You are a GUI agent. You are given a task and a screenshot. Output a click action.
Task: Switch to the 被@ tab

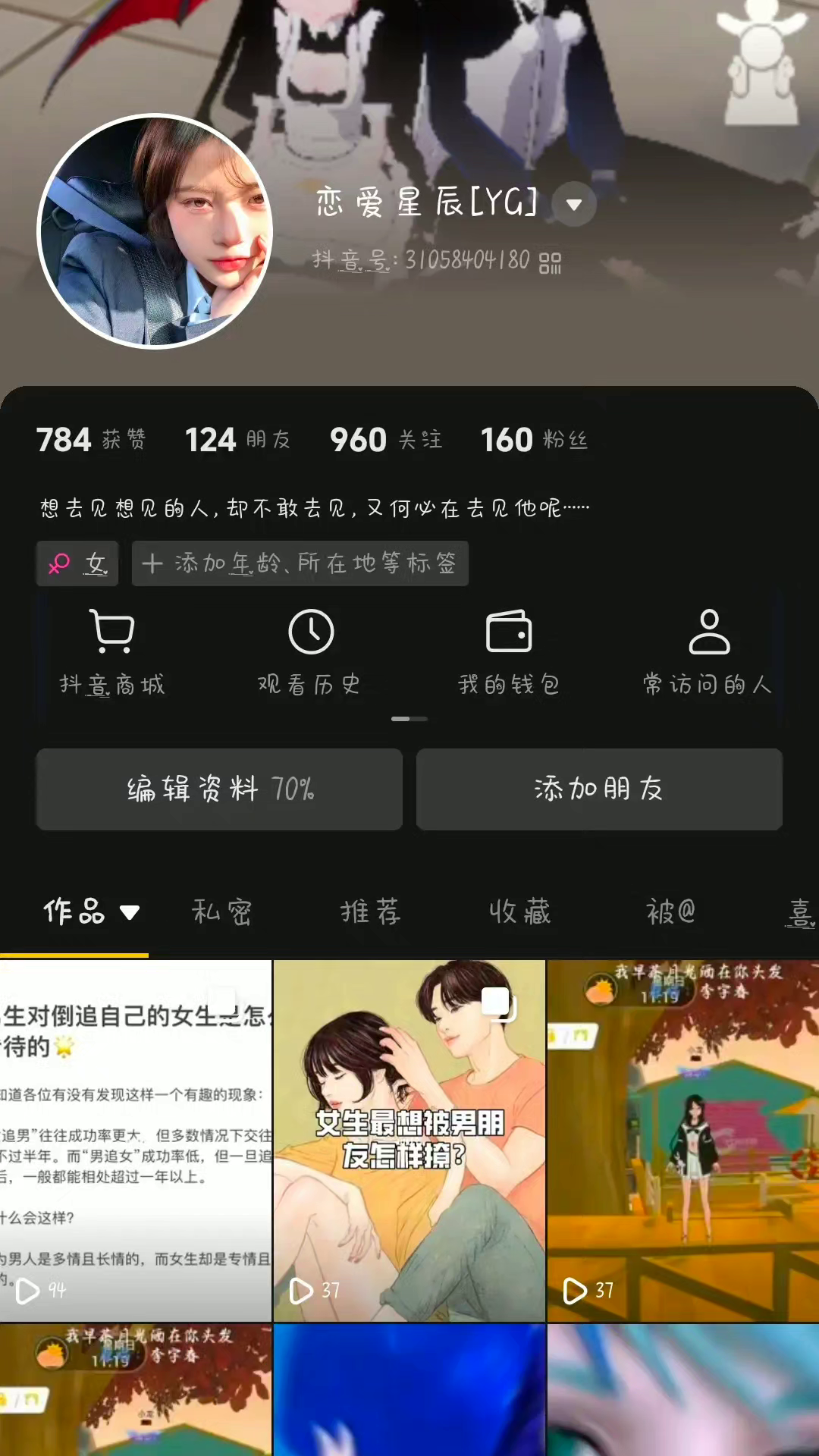coord(670,912)
